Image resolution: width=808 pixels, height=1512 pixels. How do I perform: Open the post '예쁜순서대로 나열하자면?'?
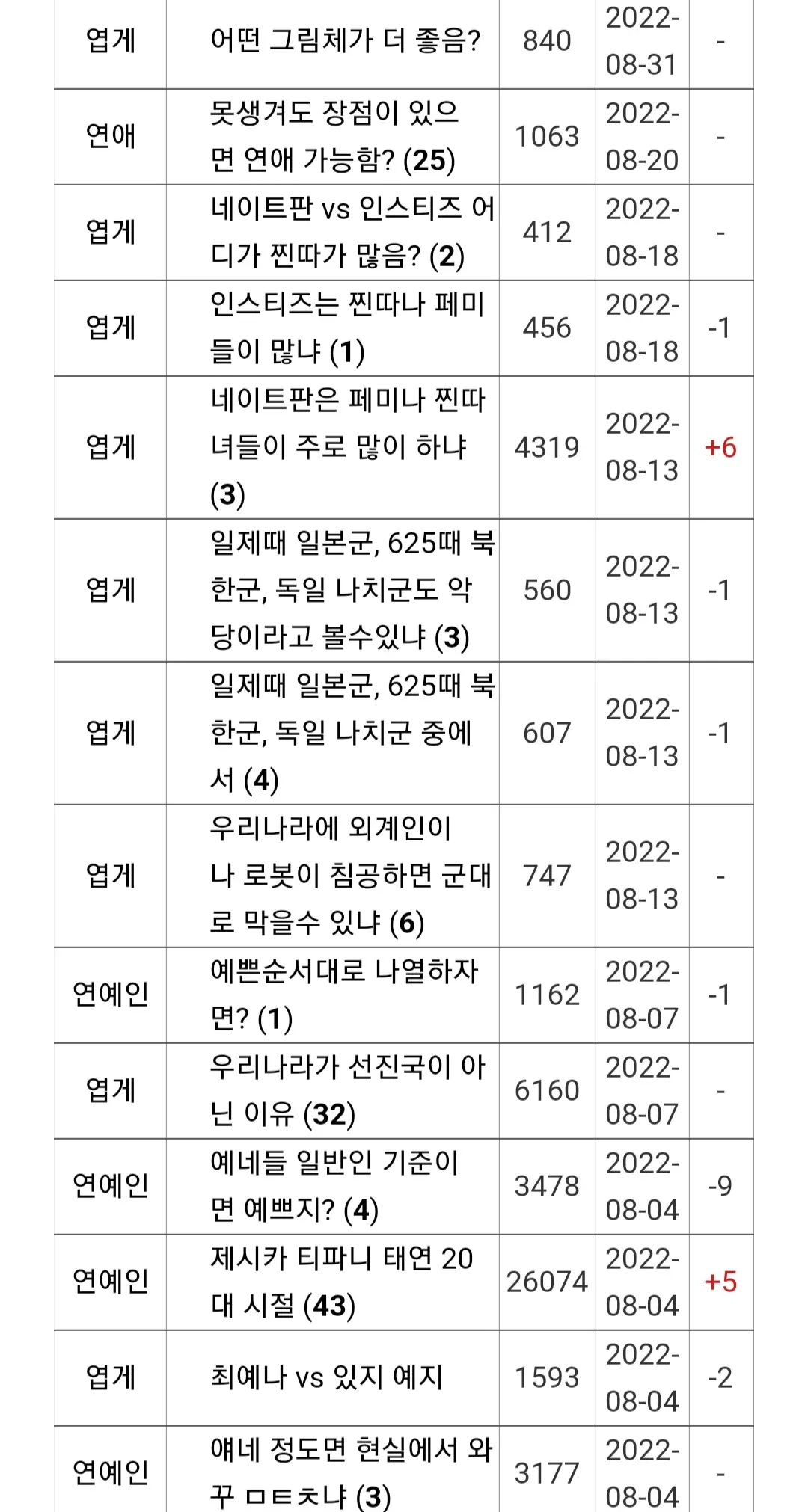(x=344, y=995)
